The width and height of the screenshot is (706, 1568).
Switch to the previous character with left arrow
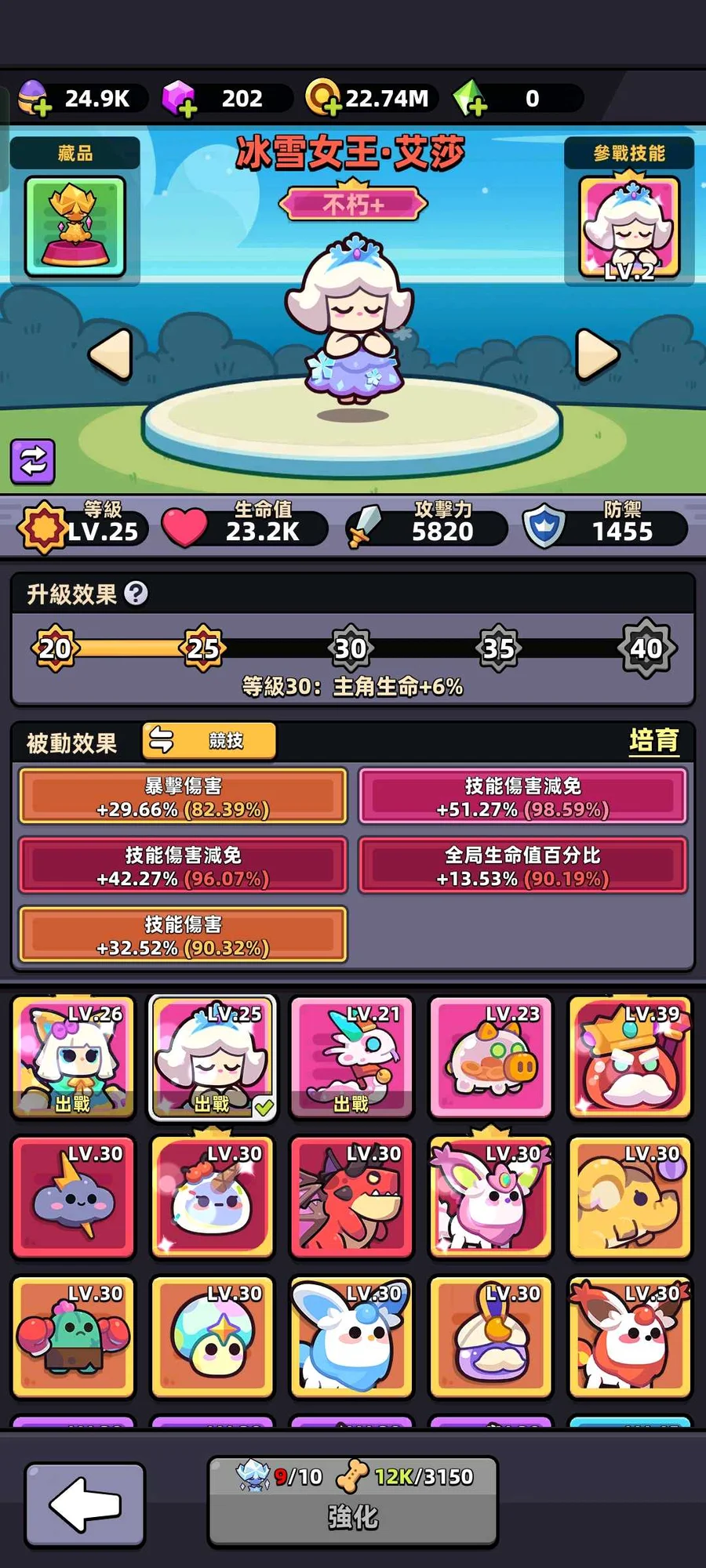tap(111, 355)
